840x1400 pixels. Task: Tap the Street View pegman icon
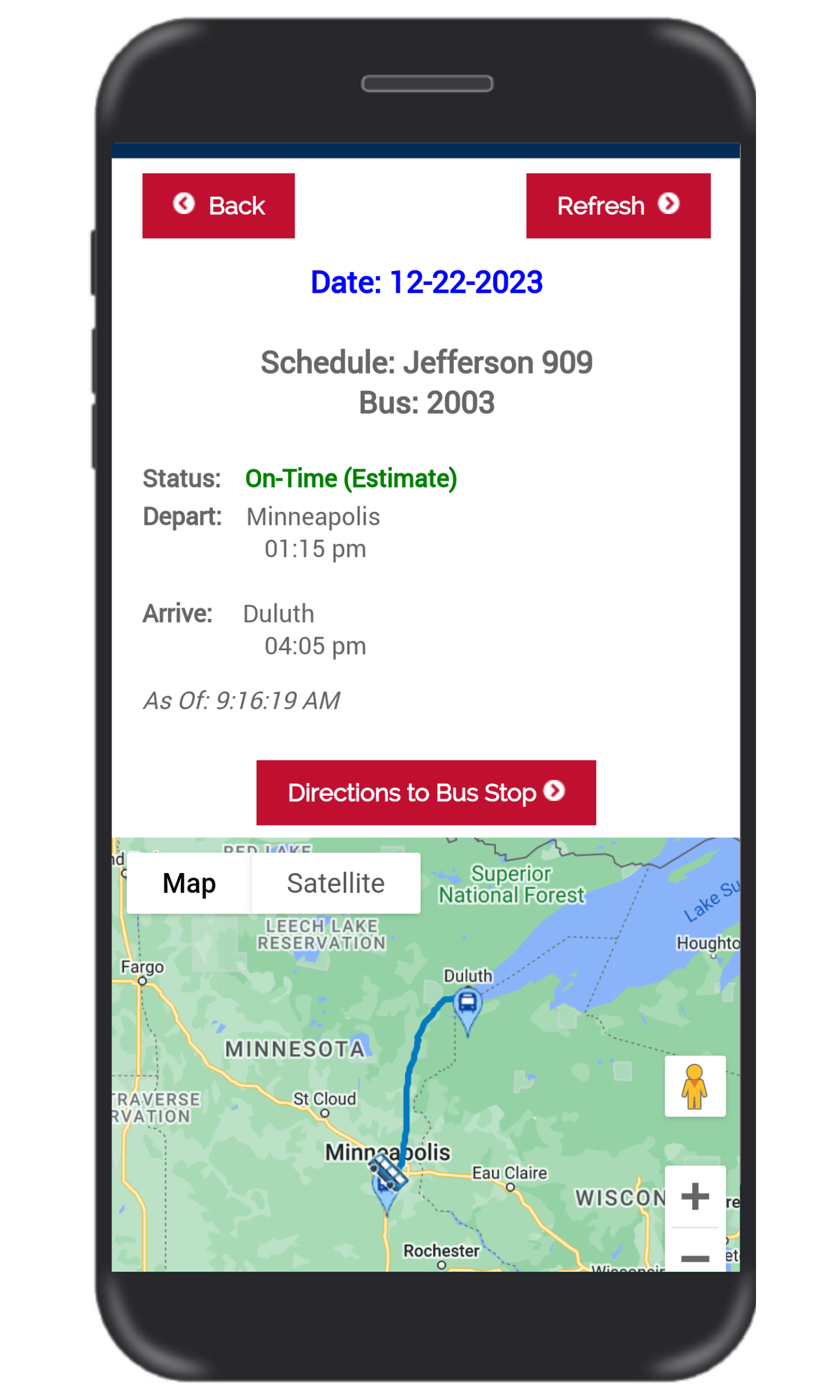(x=695, y=1086)
